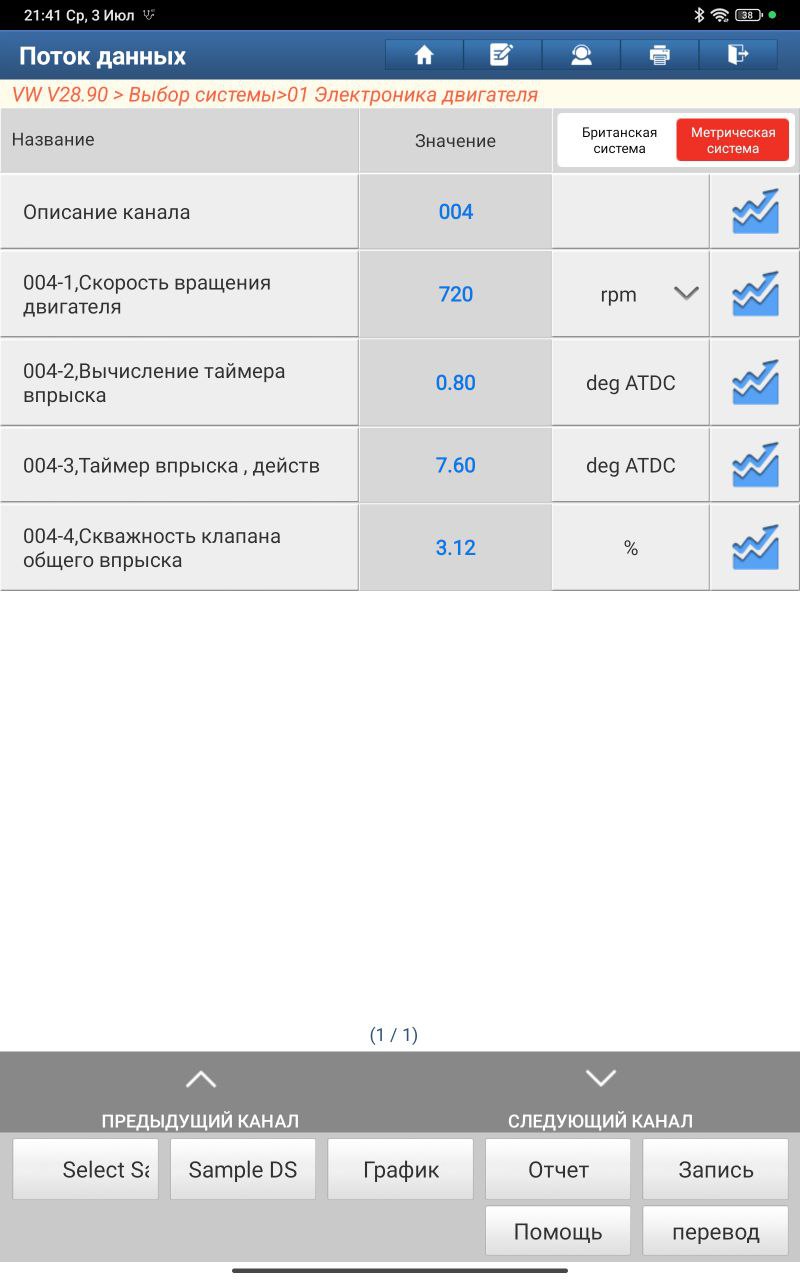The height and width of the screenshot is (1280, 800).
Task: Go to ПРЕДЫДУЩИЙ КАНАЛ
Action: 200,1097
